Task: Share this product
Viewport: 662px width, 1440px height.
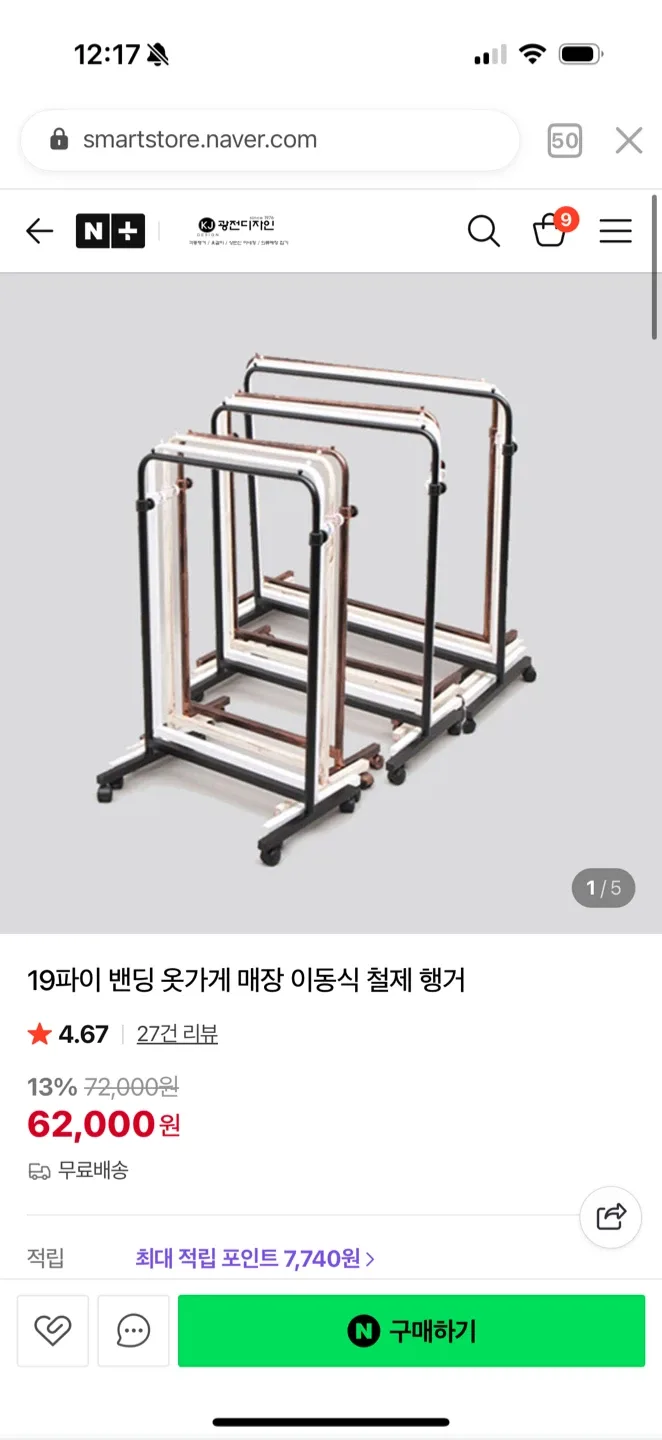Action: coord(610,1217)
